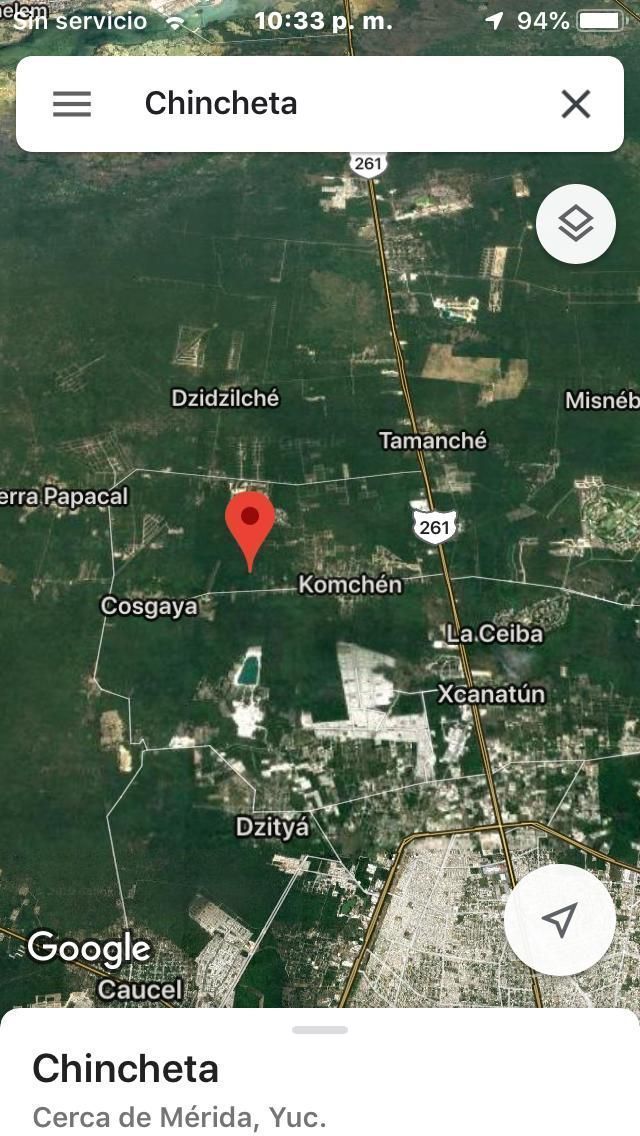This screenshot has width=640, height=1136.
Task: Tap the Chincheta search field
Action: [x=320, y=104]
